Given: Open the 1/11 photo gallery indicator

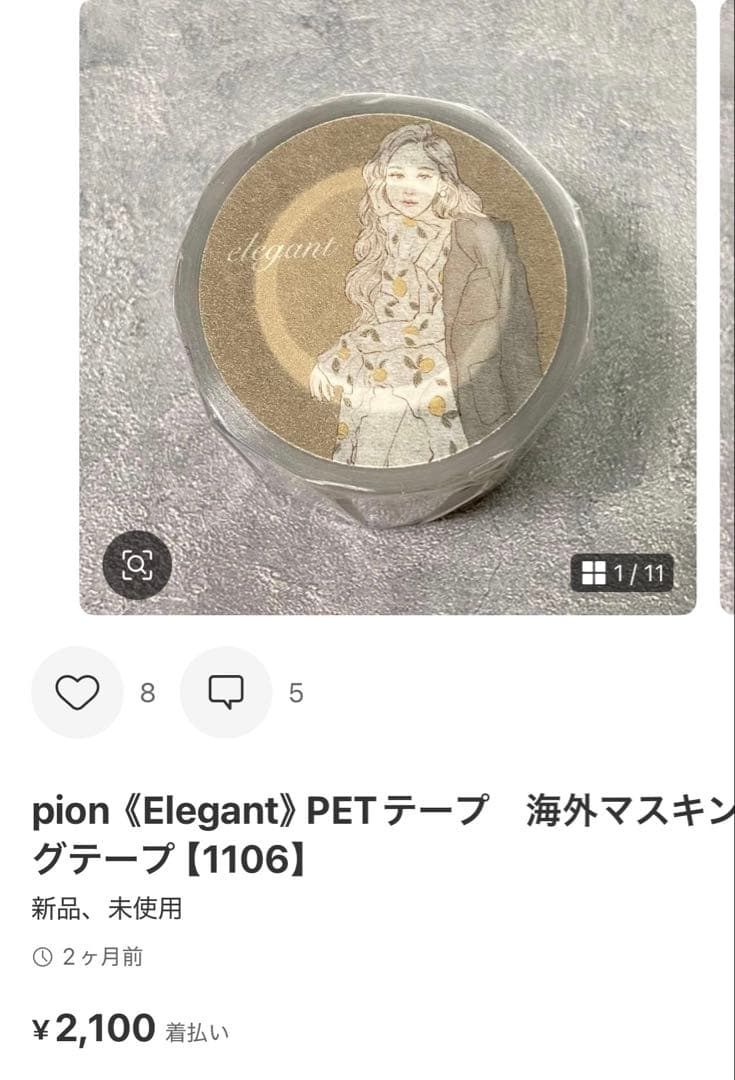Looking at the screenshot, I should 620,573.
